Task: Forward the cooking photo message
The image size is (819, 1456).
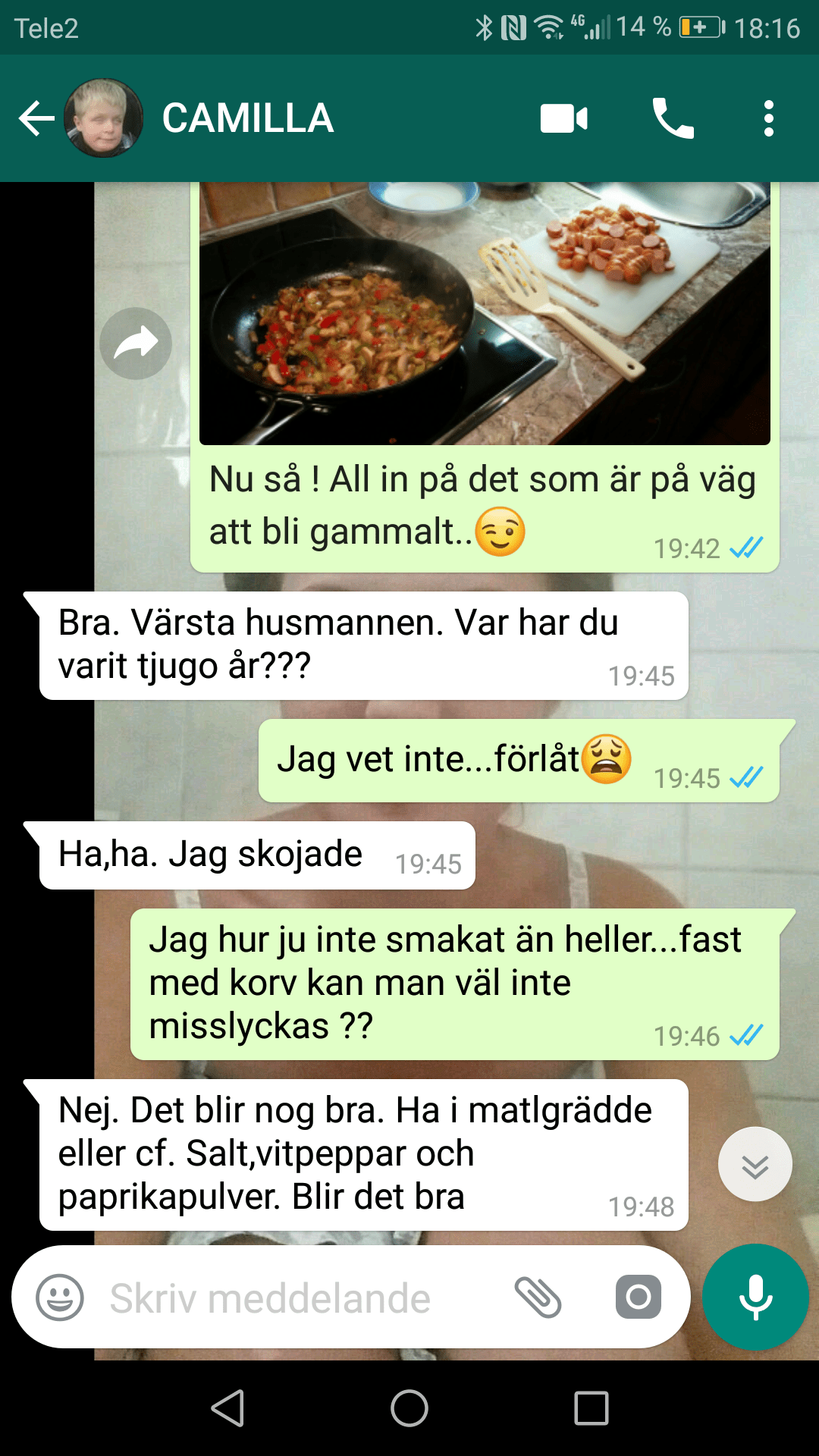Action: (x=136, y=344)
